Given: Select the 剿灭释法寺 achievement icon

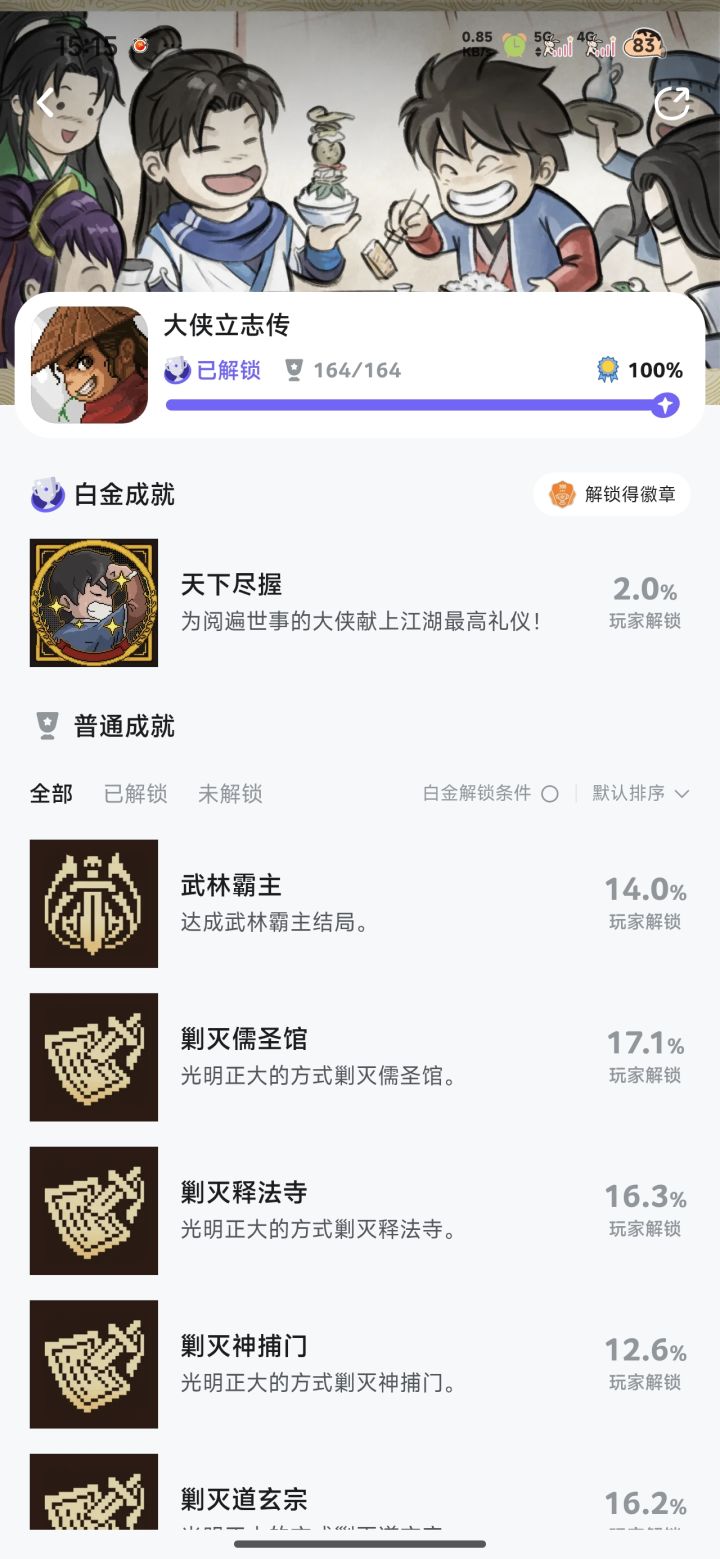Looking at the screenshot, I should pyautogui.click(x=93, y=1210).
